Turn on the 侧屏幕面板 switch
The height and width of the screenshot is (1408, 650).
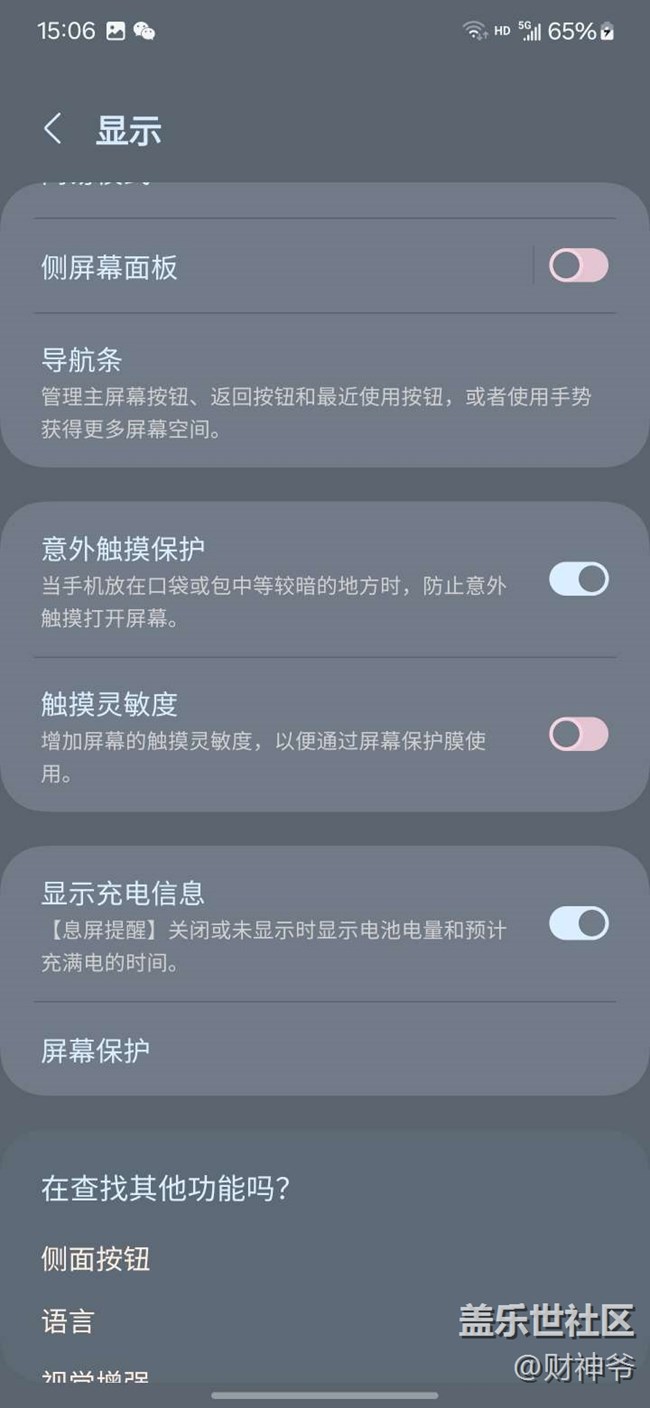(x=578, y=266)
